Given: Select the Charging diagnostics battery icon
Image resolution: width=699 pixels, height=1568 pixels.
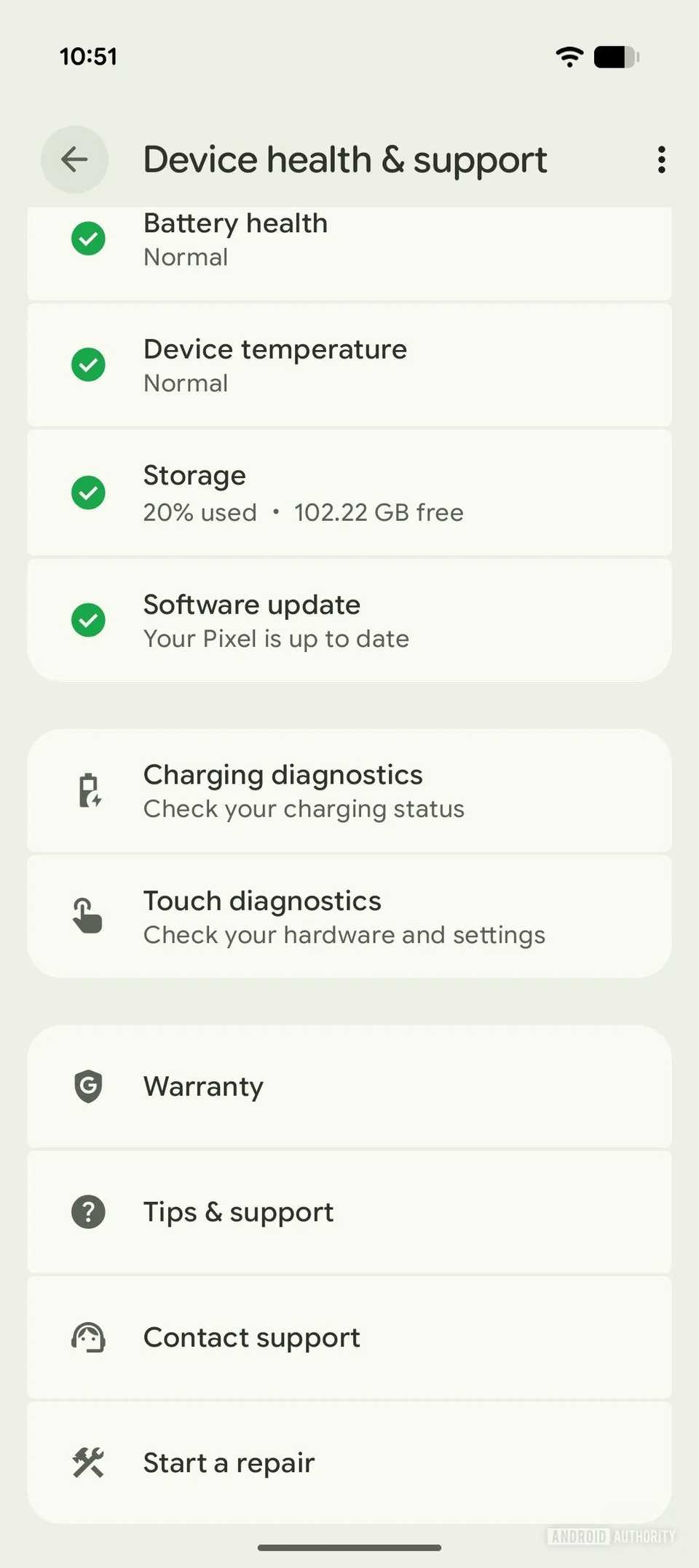Looking at the screenshot, I should (x=88, y=791).
